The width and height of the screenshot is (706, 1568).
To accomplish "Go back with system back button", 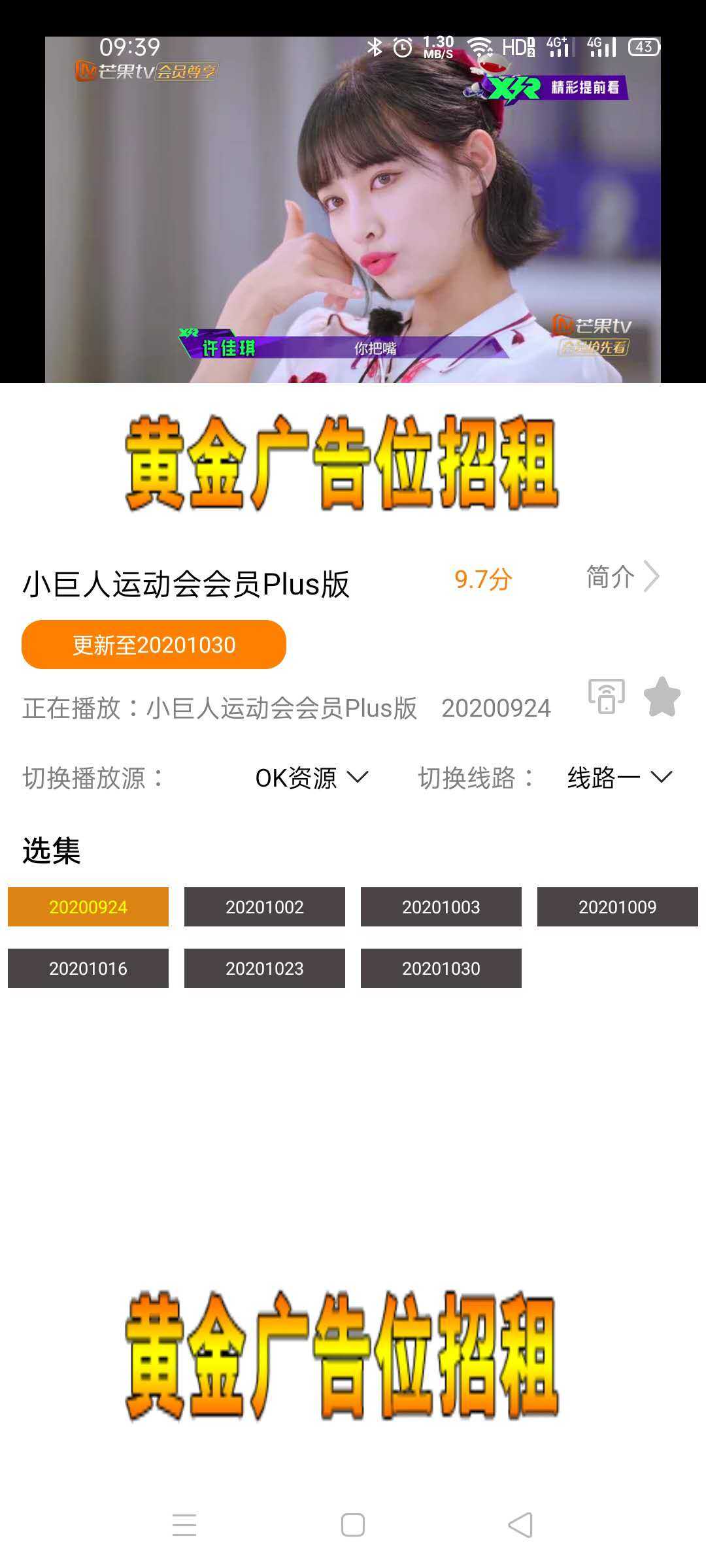I will tap(520, 1526).
